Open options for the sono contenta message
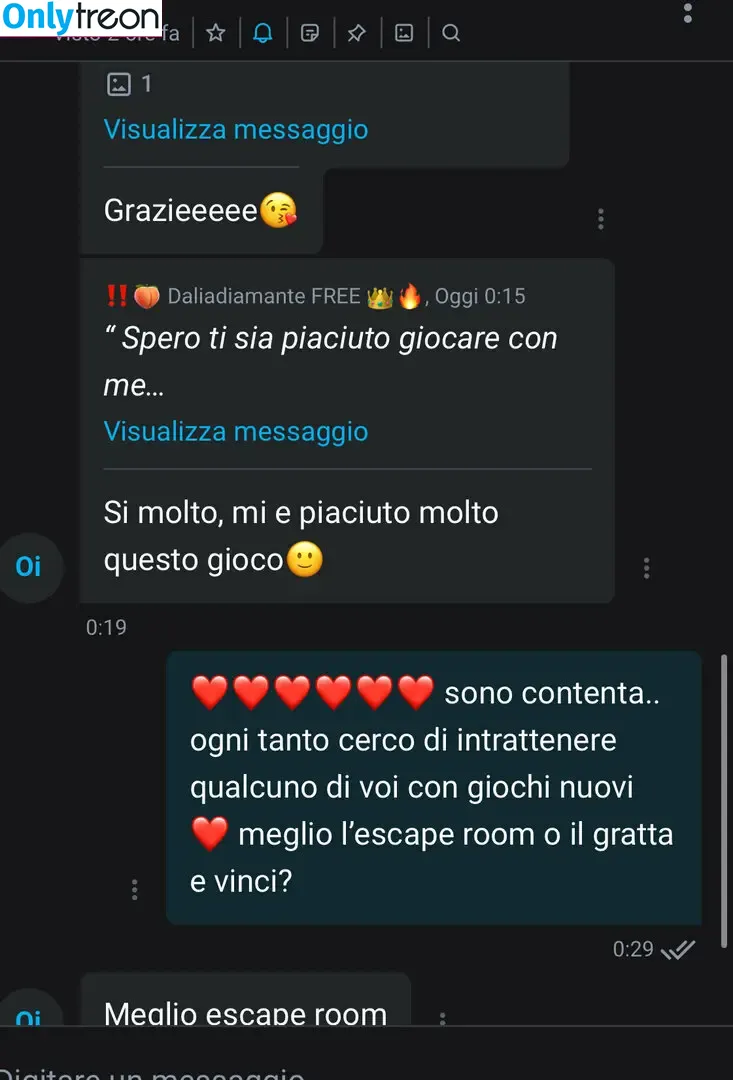This screenshot has width=733, height=1080. (135, 890)
